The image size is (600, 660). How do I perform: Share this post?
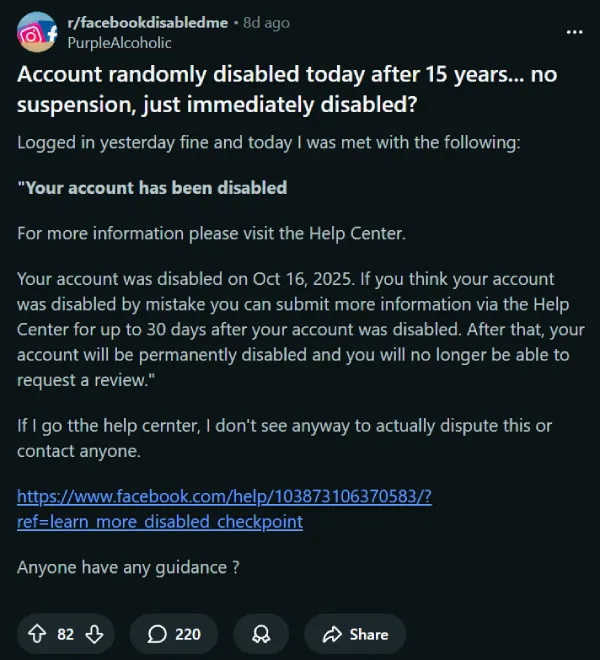354,634
